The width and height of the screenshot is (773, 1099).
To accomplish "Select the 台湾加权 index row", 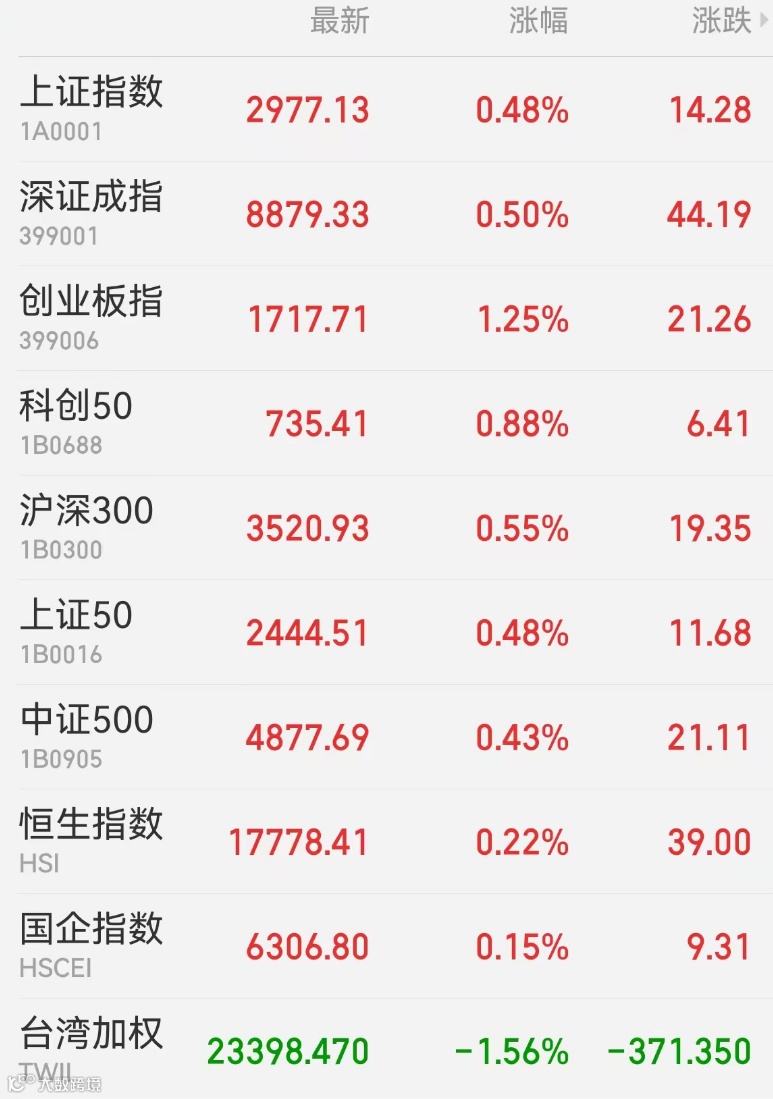I will click(x=386, y=1049).
